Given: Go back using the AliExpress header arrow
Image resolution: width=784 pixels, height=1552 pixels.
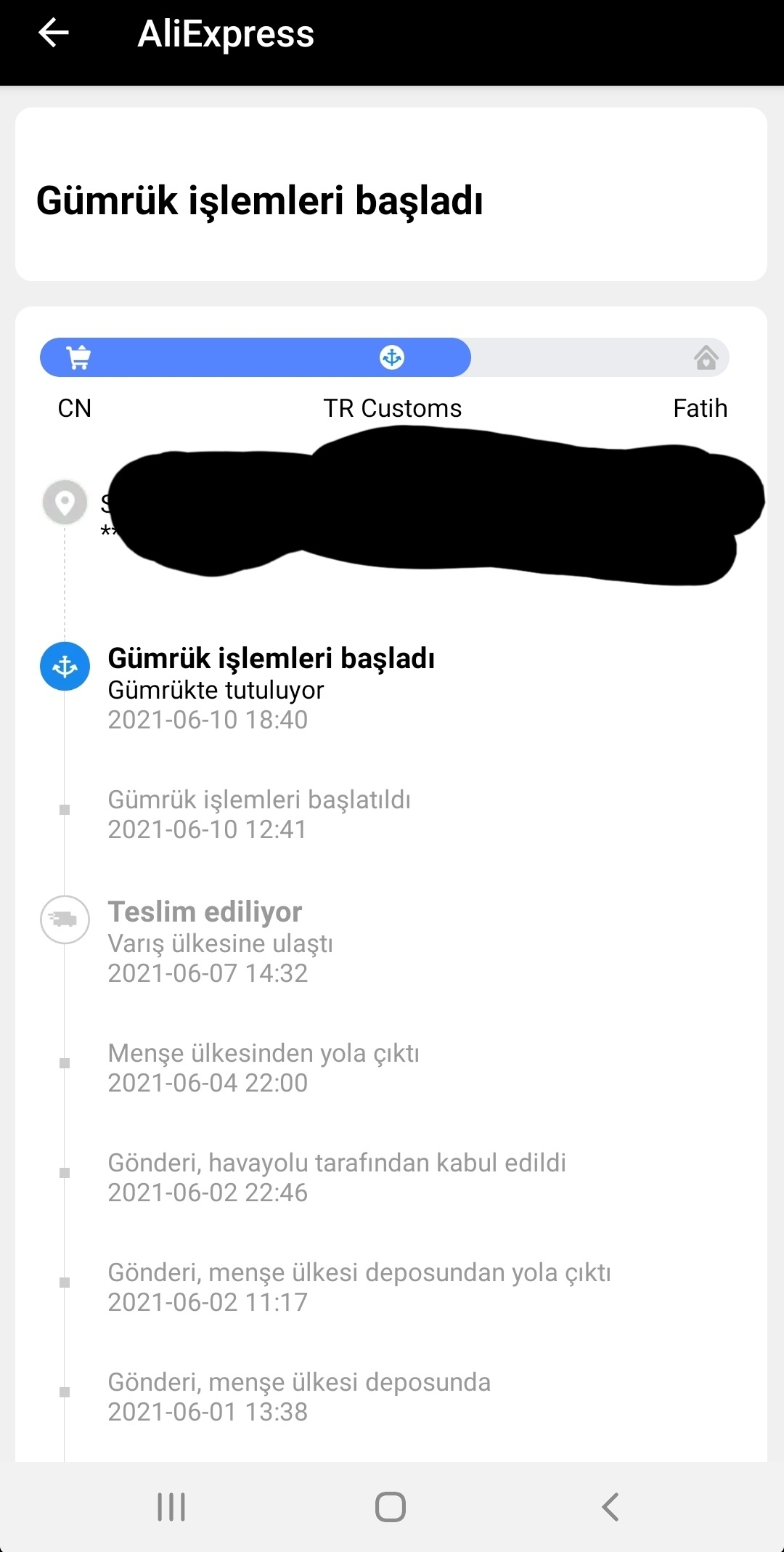Looking at the screenshot, I should (54, 33).
